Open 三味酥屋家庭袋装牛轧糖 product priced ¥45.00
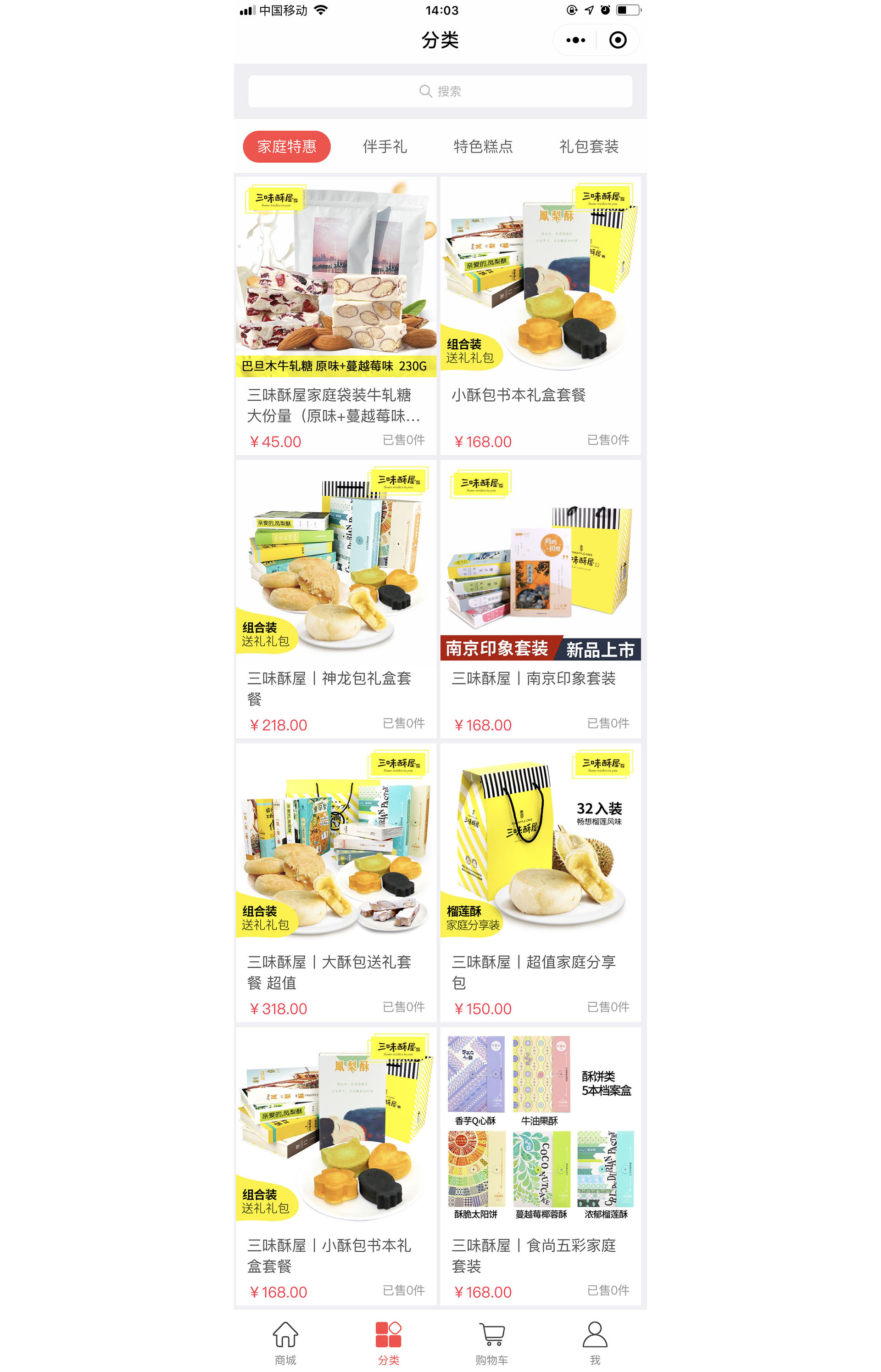The width and height of the screenshot is (881, 1372). point(336,315)
